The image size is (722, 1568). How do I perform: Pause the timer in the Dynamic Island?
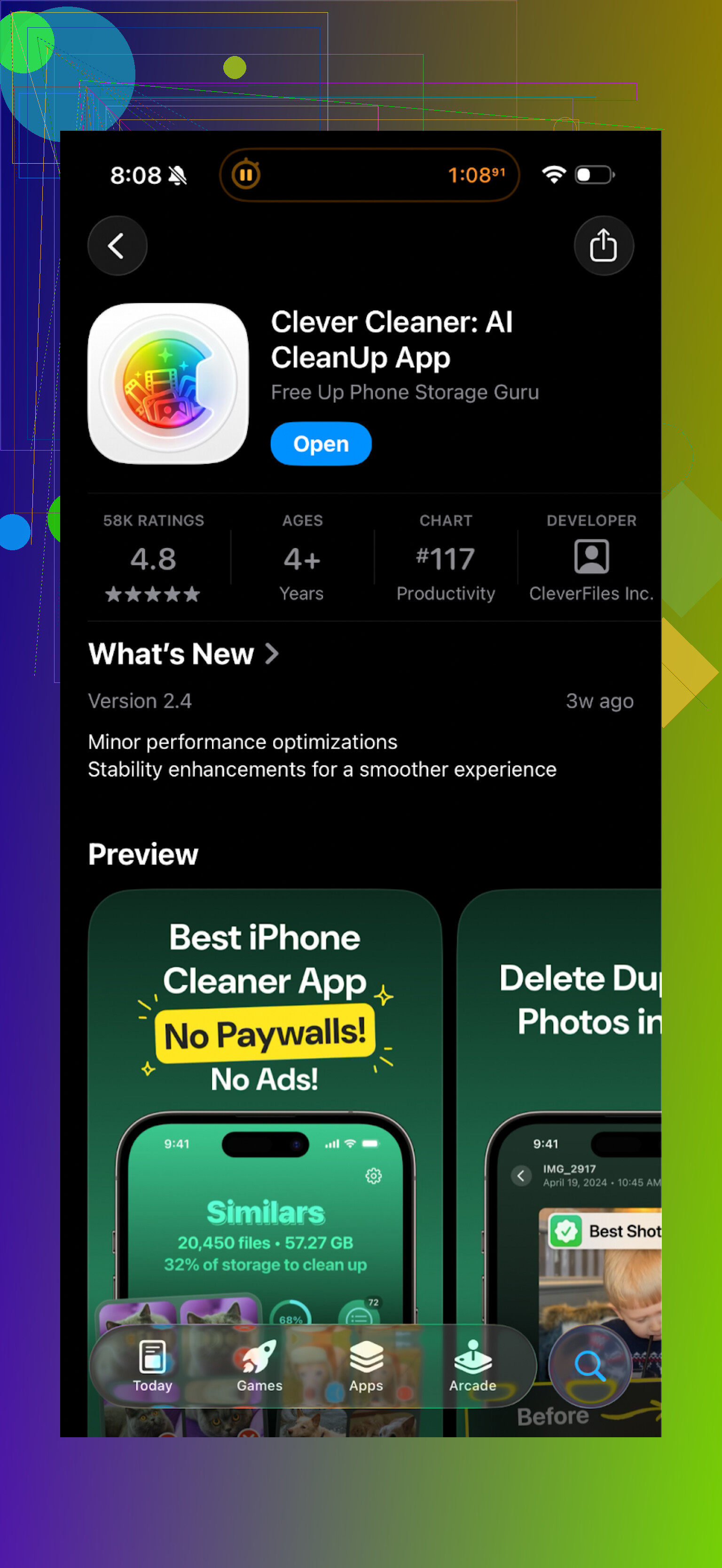pos(246,175)
